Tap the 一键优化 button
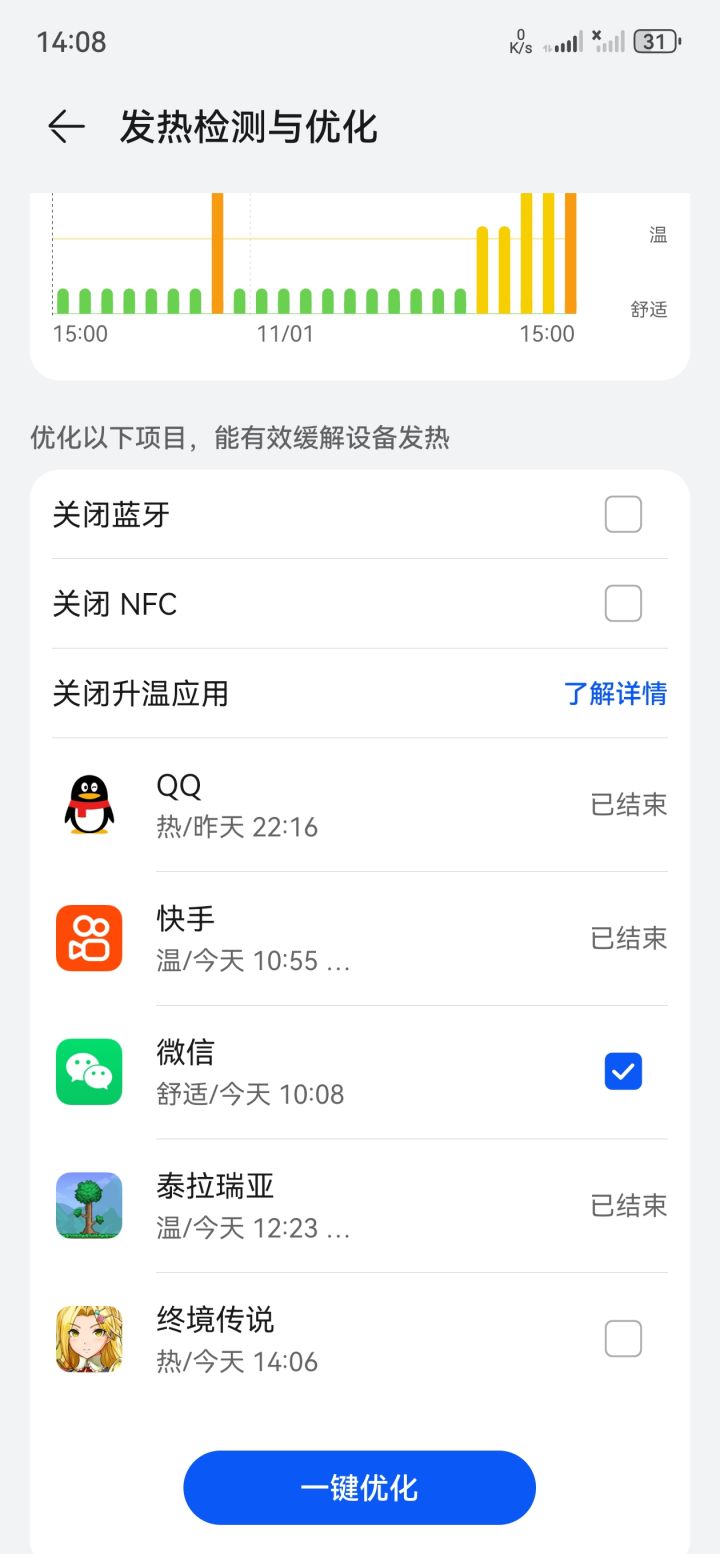 coord(359,1487)
